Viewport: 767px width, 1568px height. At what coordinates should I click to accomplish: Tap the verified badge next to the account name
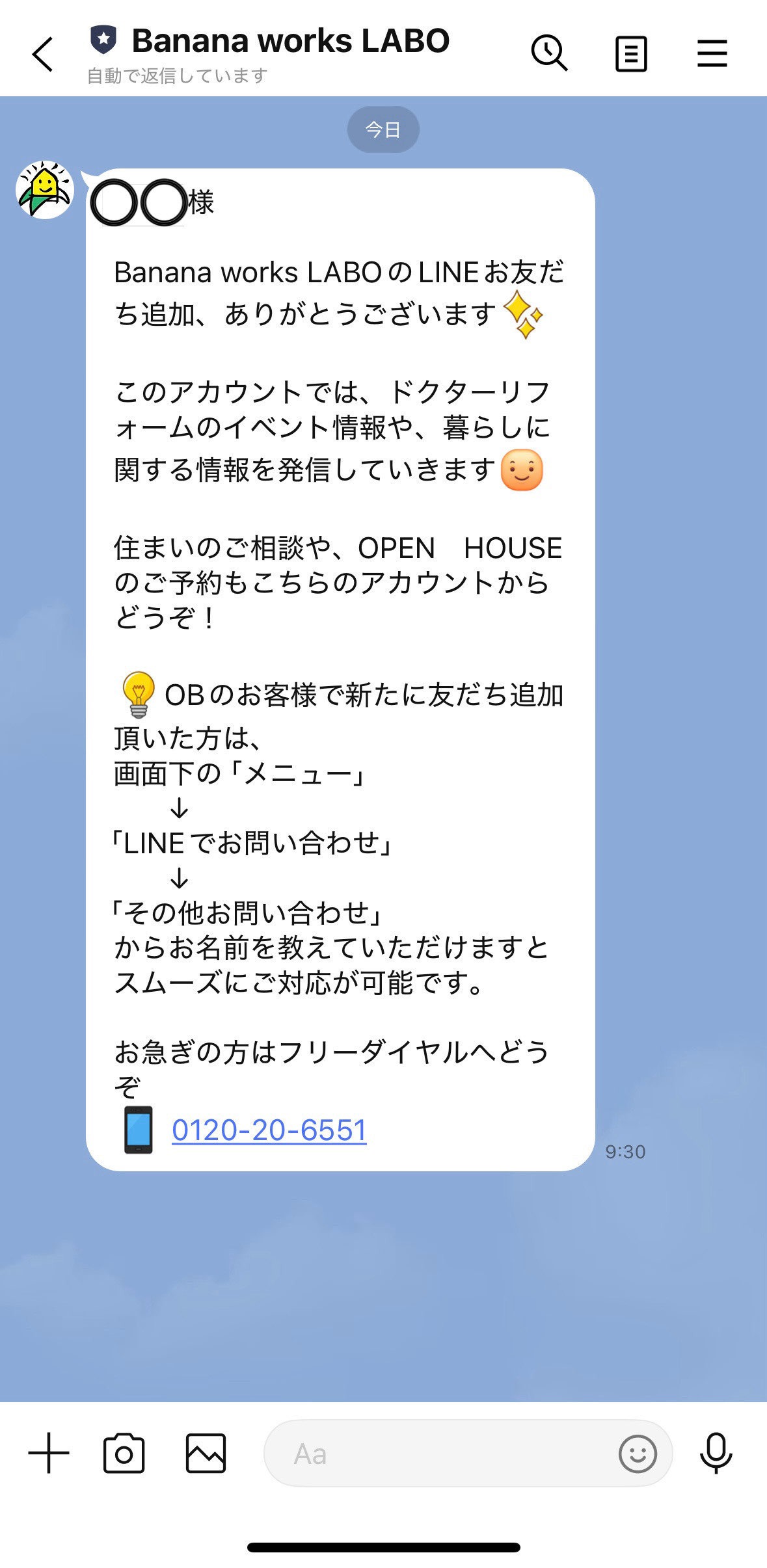pyautogui.click(x=104, y=40)
